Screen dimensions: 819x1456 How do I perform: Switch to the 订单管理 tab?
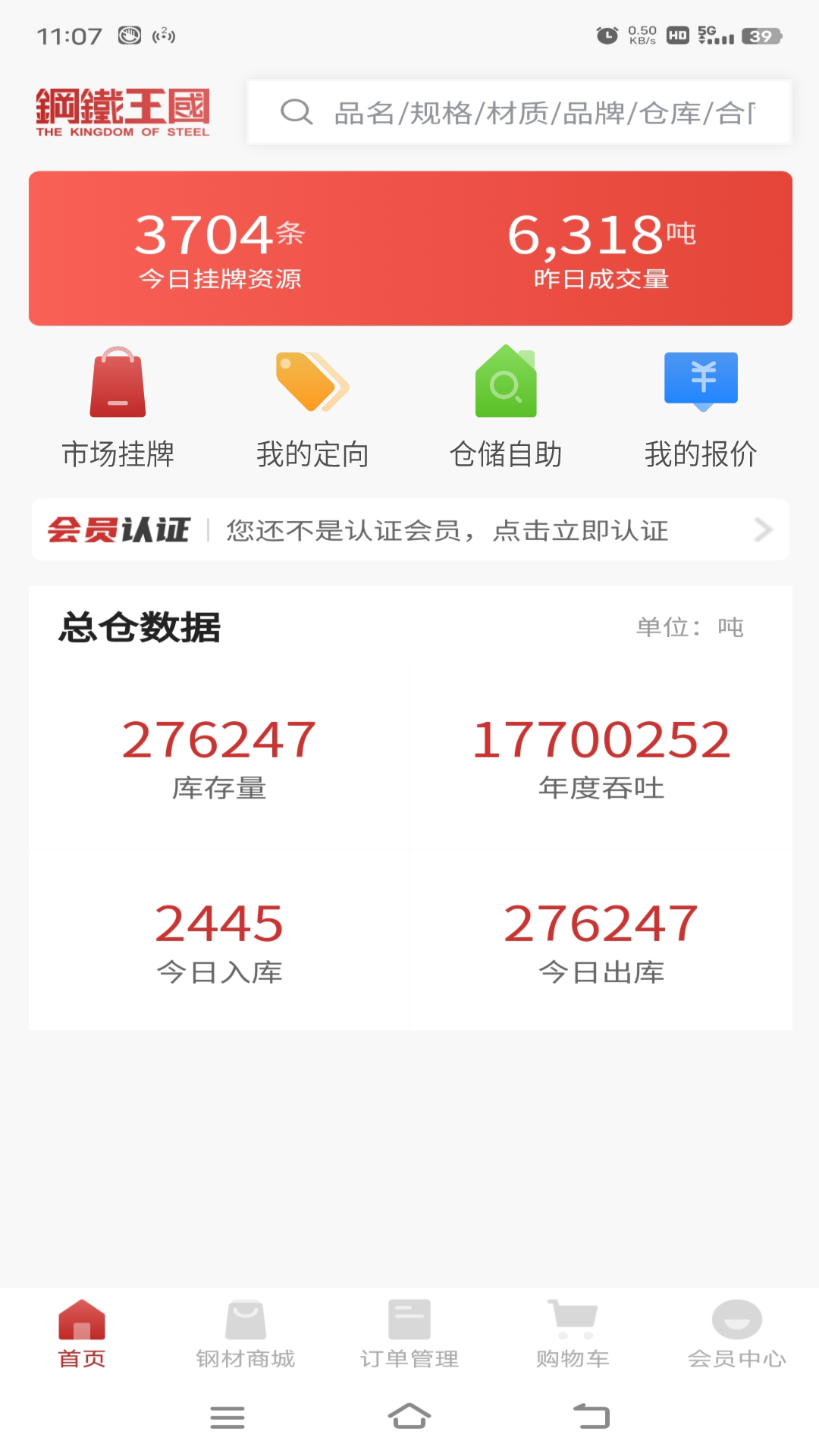pyautogui.click(x=409, y=1334)
